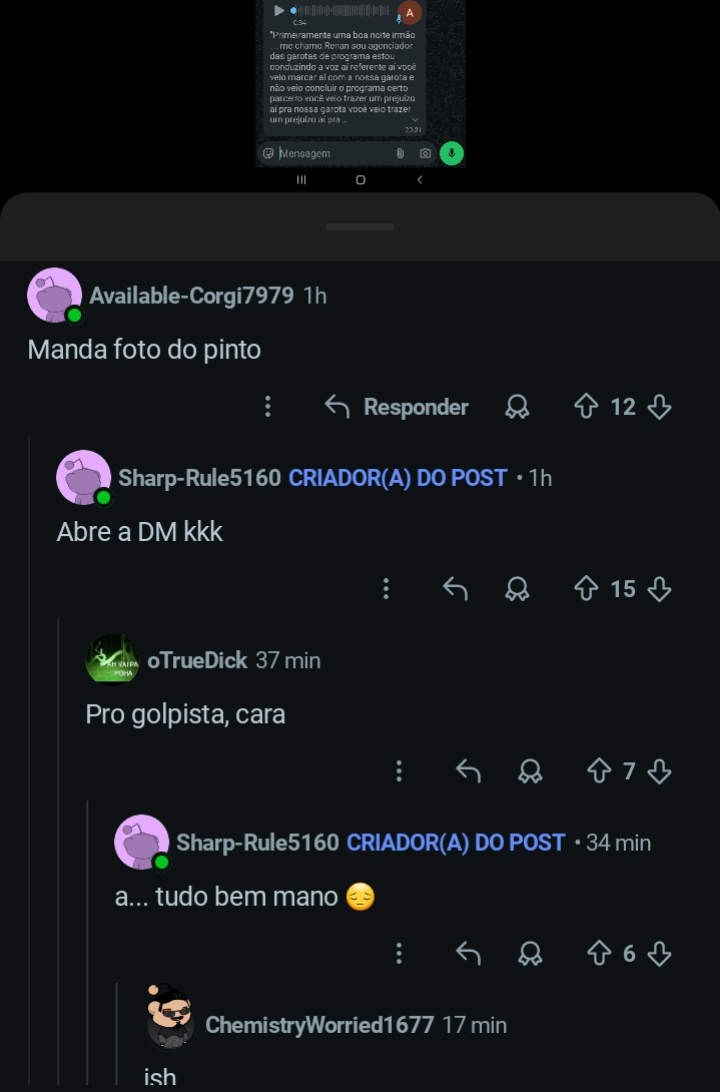Image resolution: width=720 pixels, height=1092 pixels.
Task: Open ChemistryWorried1677's profile
Action: coord(319,1025)
